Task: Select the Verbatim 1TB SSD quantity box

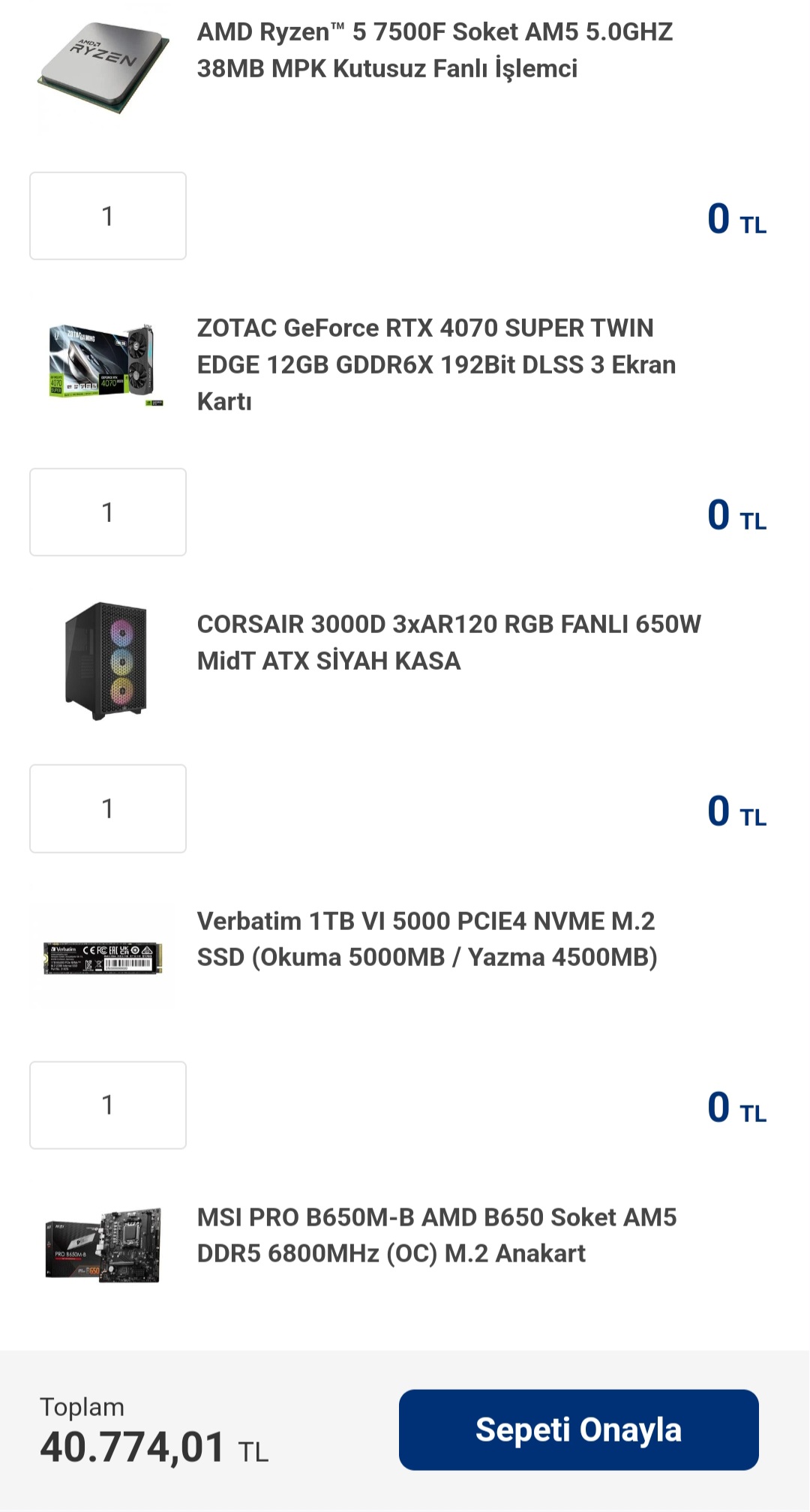Action: pyautogui.click(x=108, y=1105)
